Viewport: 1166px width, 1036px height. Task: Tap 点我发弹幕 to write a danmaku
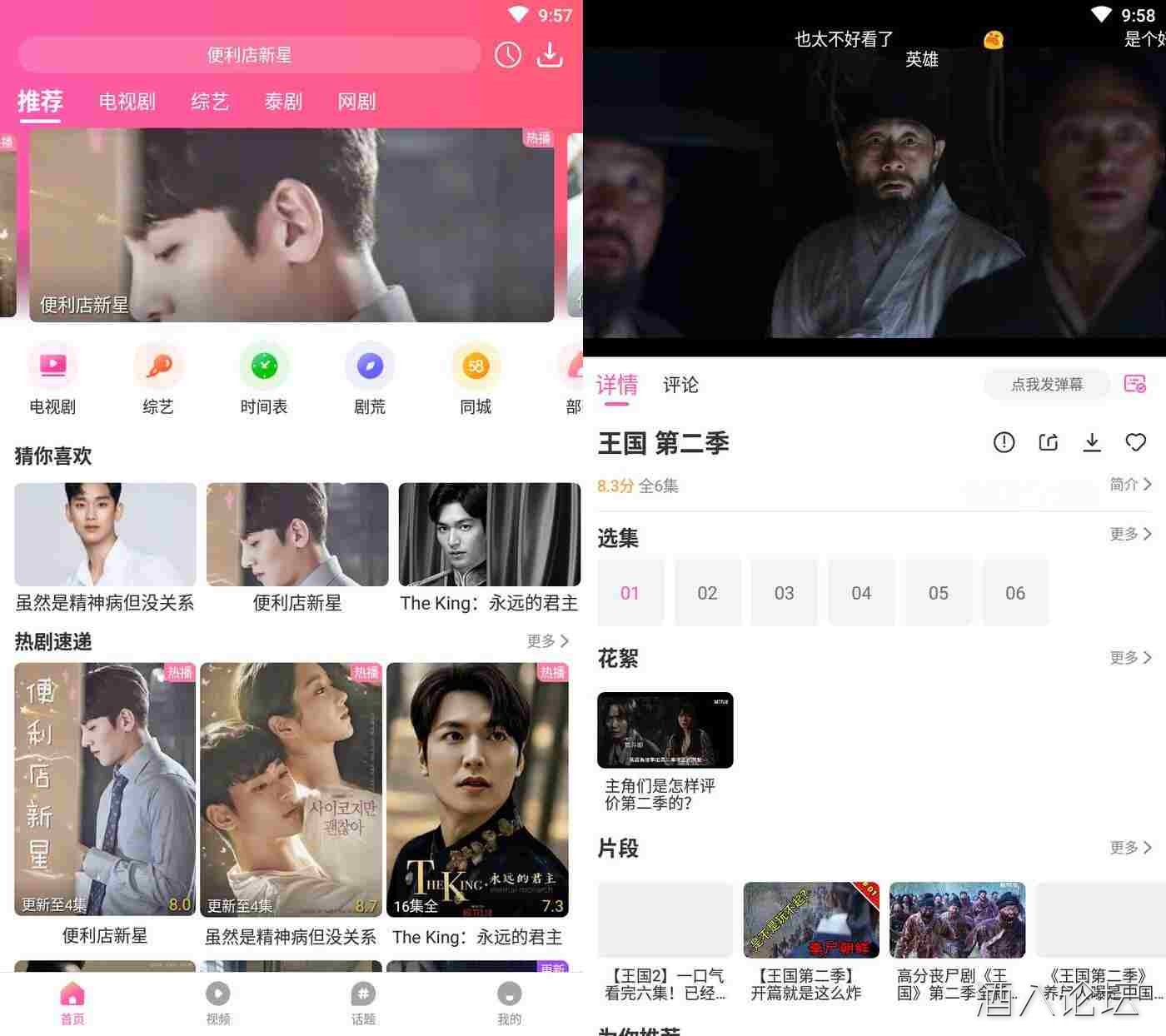(1046, 385)
